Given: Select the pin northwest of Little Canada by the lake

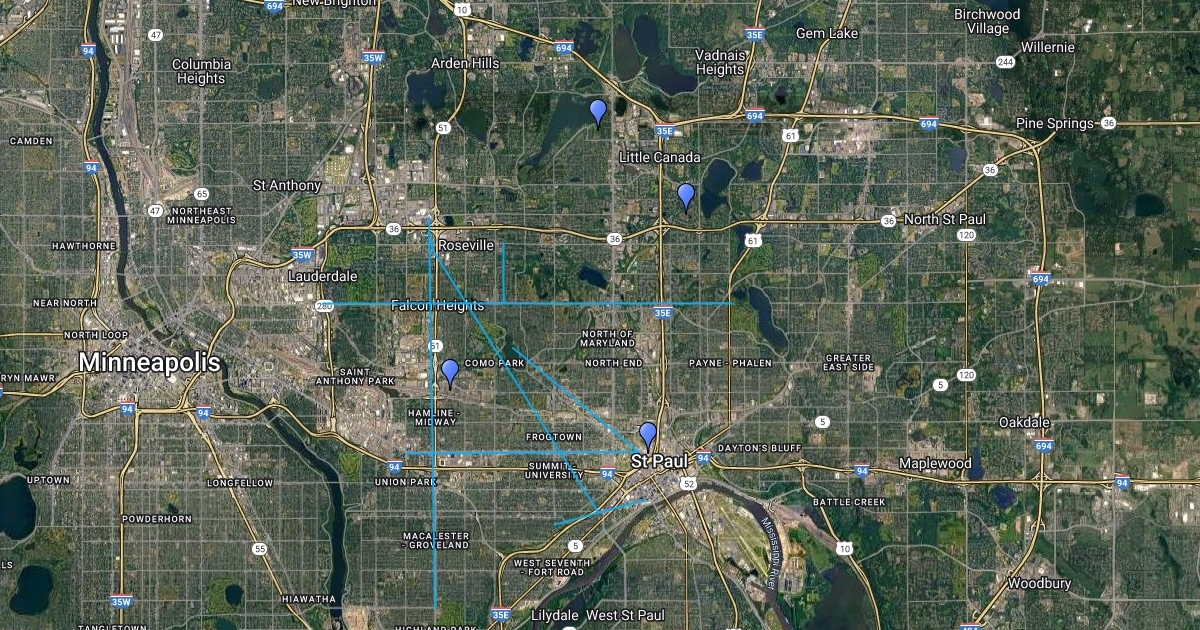Looking at the screenshot, I should coord(598,111).
